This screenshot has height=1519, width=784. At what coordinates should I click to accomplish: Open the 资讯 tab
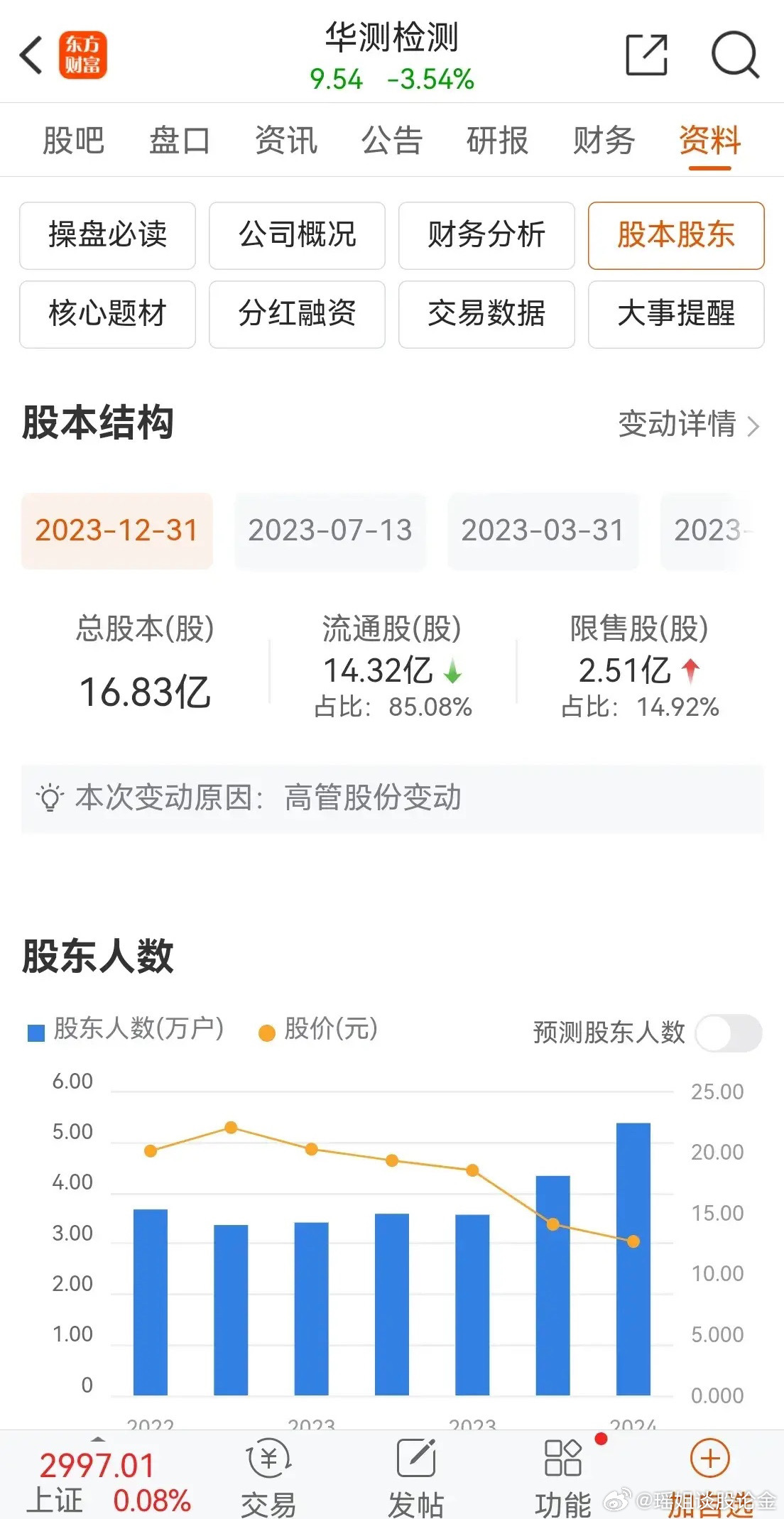tap(286, 140)
